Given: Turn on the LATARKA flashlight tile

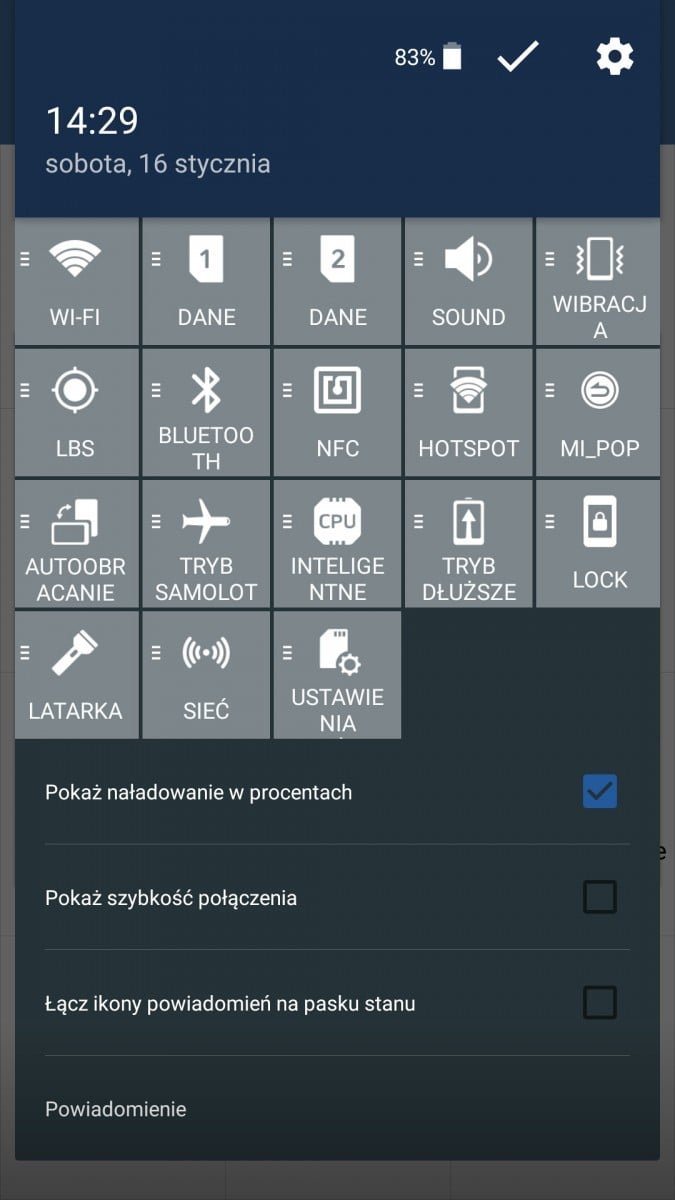Looking at the screenshot, I should 77,675.
